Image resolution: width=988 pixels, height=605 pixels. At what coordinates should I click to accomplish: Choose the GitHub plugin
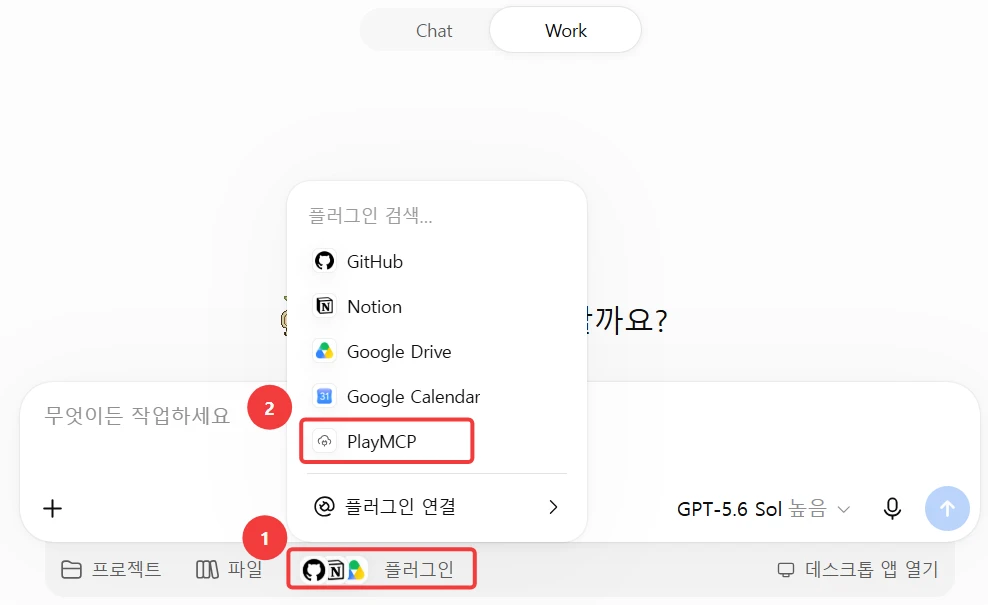click(x=437, y=261)
